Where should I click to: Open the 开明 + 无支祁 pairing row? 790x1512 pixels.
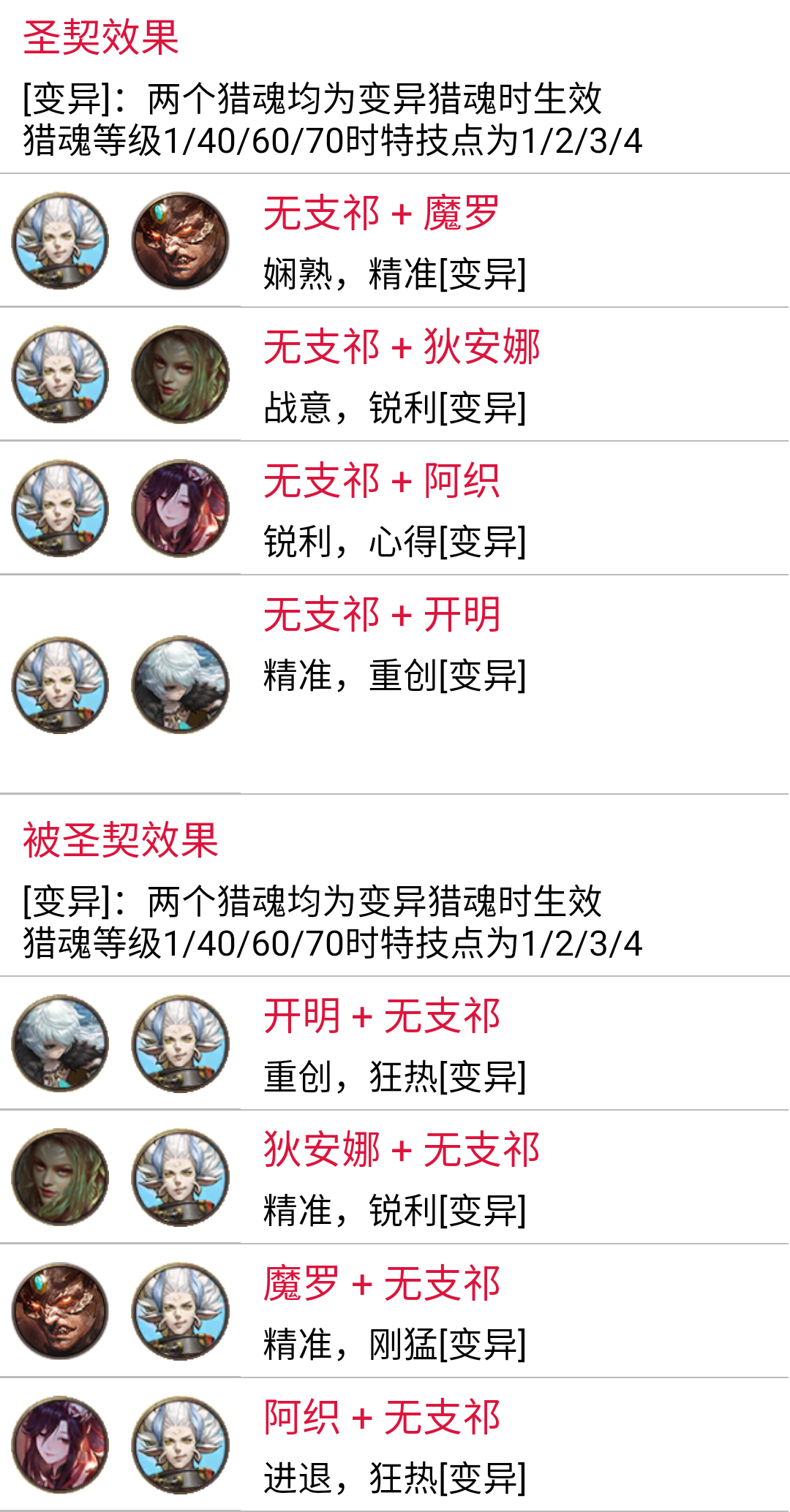pos(395,1044)
